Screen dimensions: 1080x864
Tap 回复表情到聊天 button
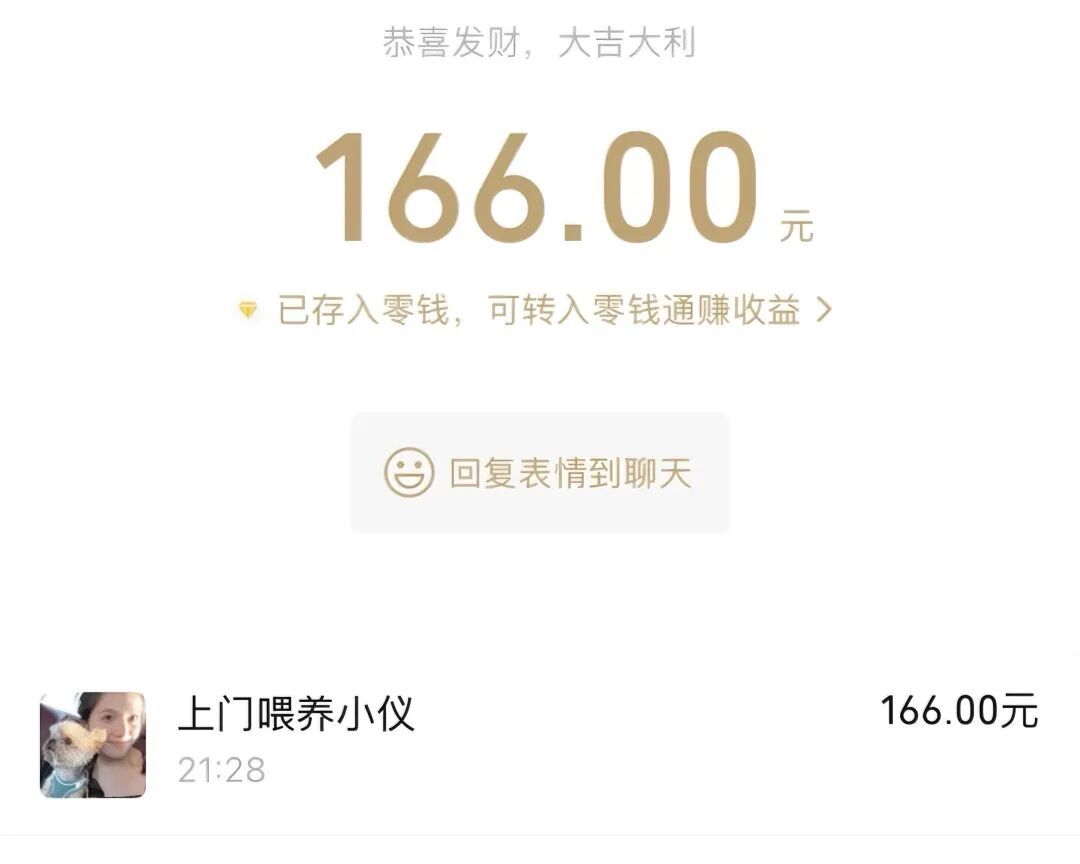(540, 473)
